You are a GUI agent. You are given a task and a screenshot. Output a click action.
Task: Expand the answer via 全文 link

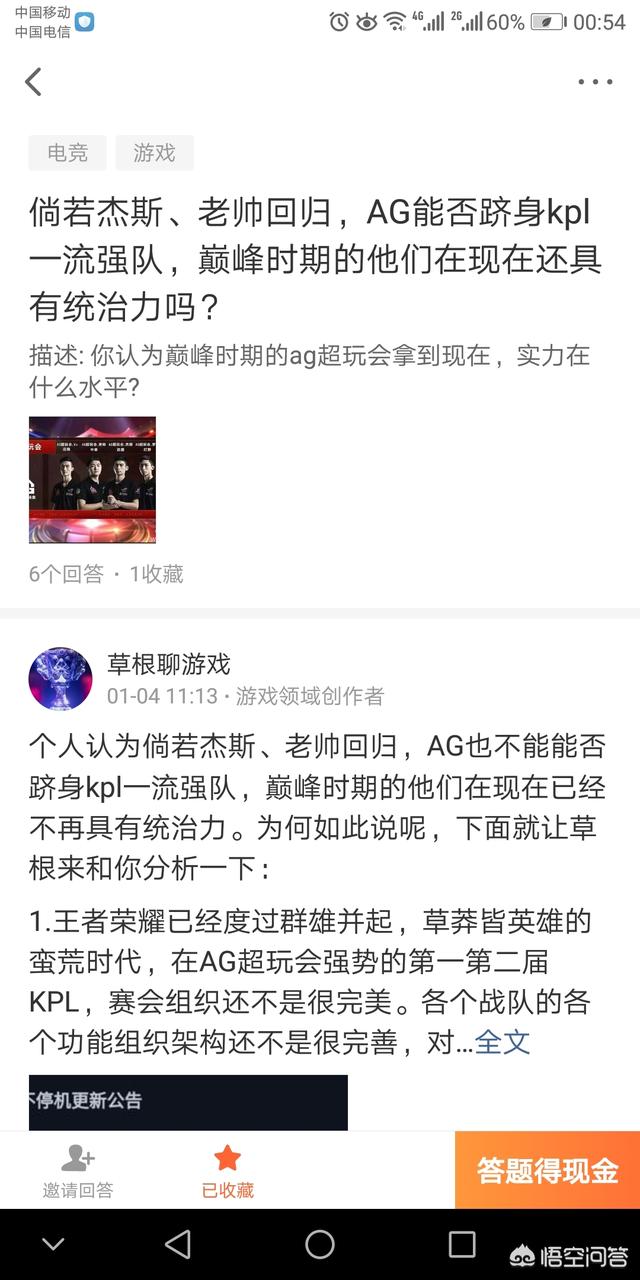coord(502,1042)
